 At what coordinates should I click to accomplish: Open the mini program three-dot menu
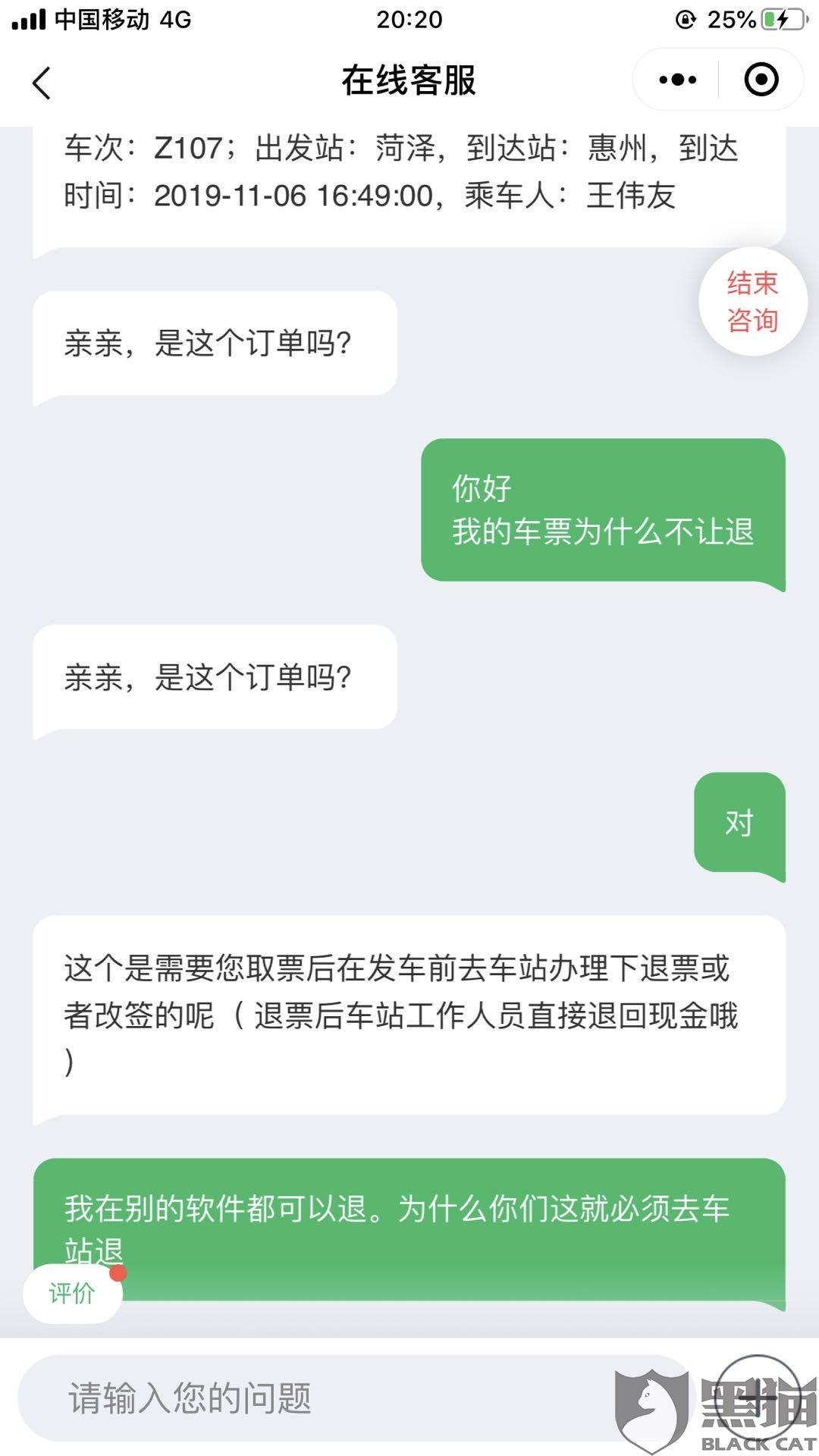click(x=677, y=80)
